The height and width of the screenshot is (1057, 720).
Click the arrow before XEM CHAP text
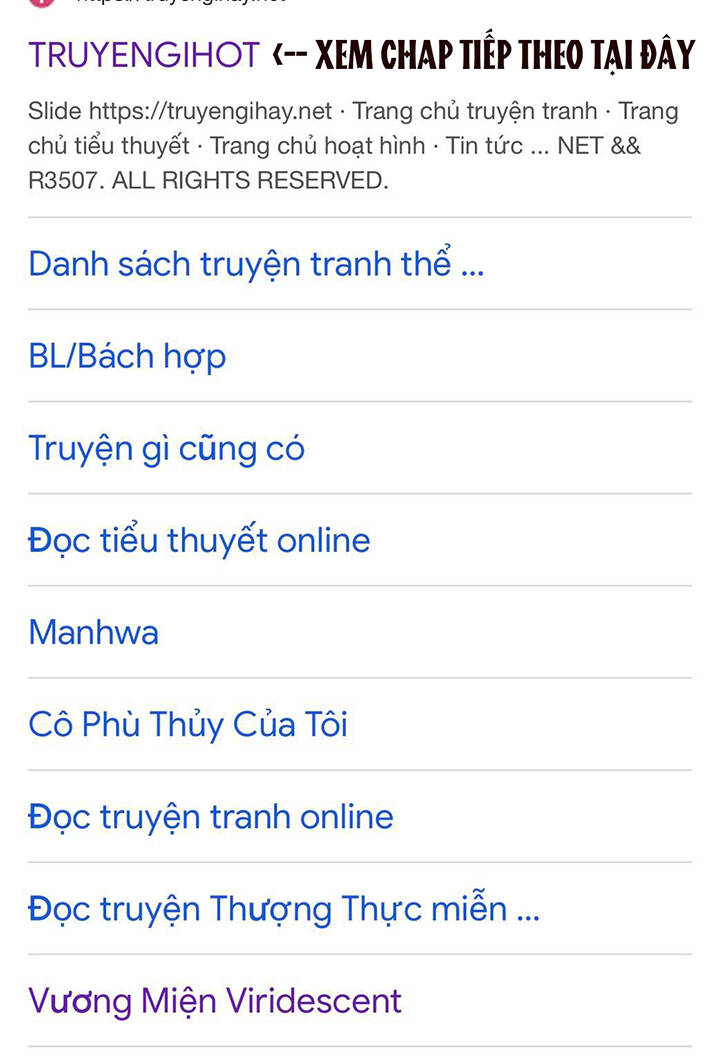[x=283, y=57]
